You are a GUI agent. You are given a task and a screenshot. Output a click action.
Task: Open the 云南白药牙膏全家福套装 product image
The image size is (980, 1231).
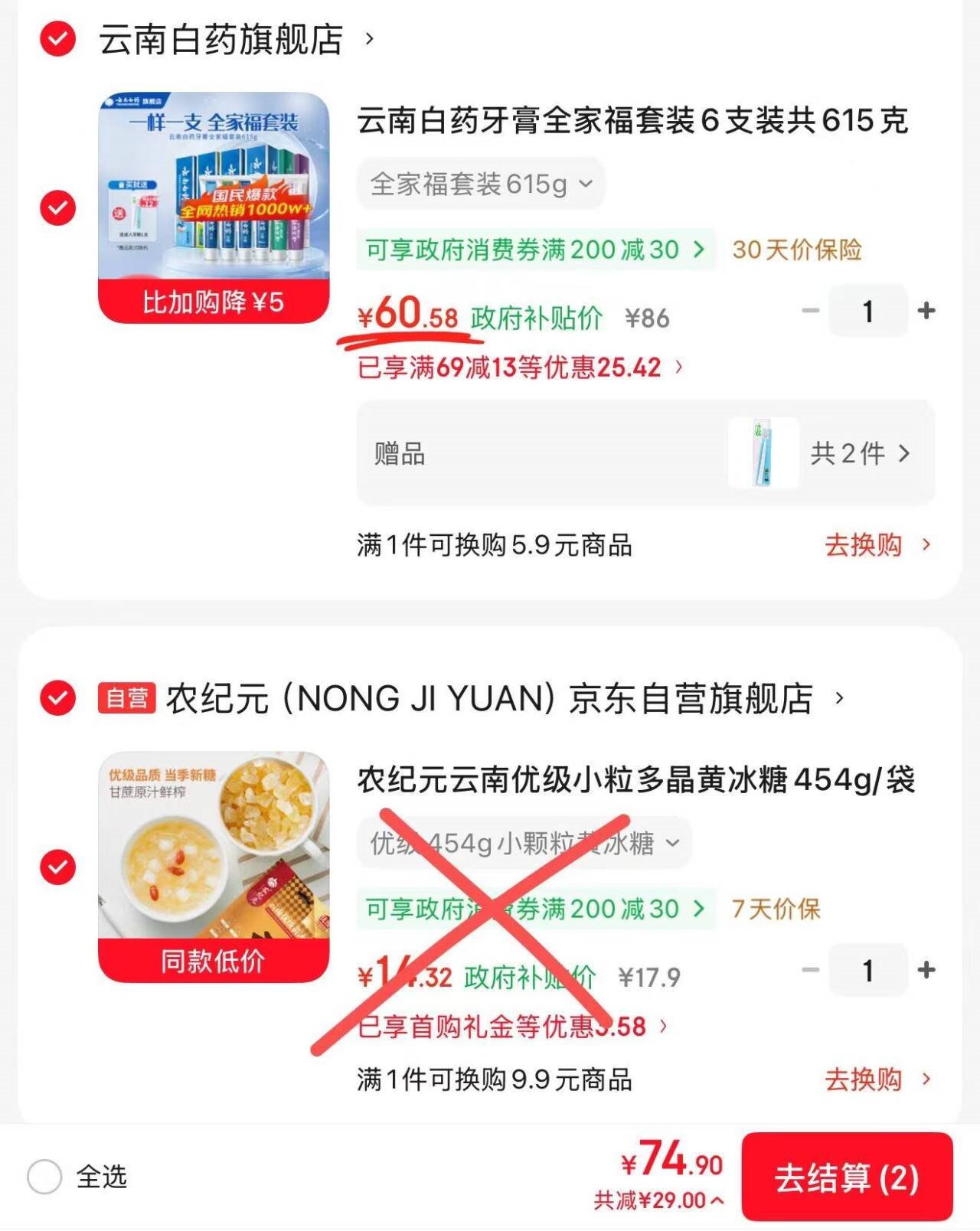click(214, 207)
